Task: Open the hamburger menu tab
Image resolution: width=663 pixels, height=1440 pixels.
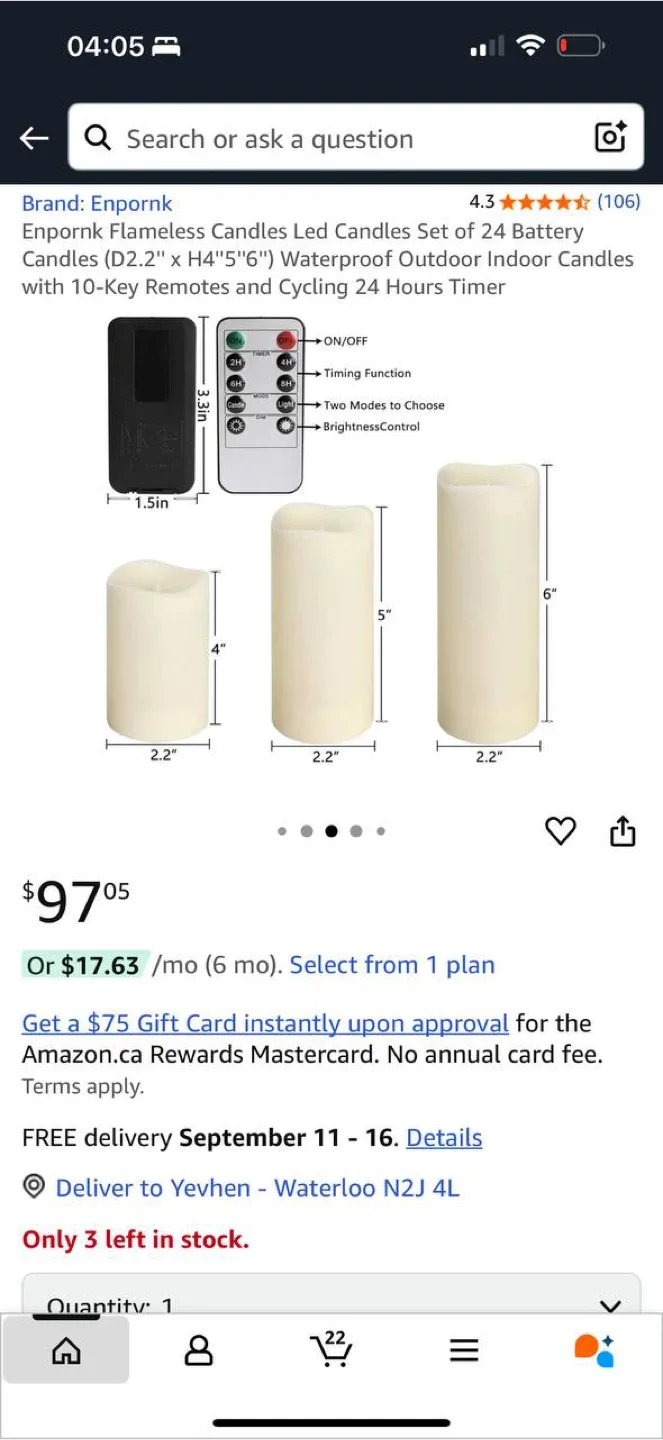Action: pos(463,1351)
